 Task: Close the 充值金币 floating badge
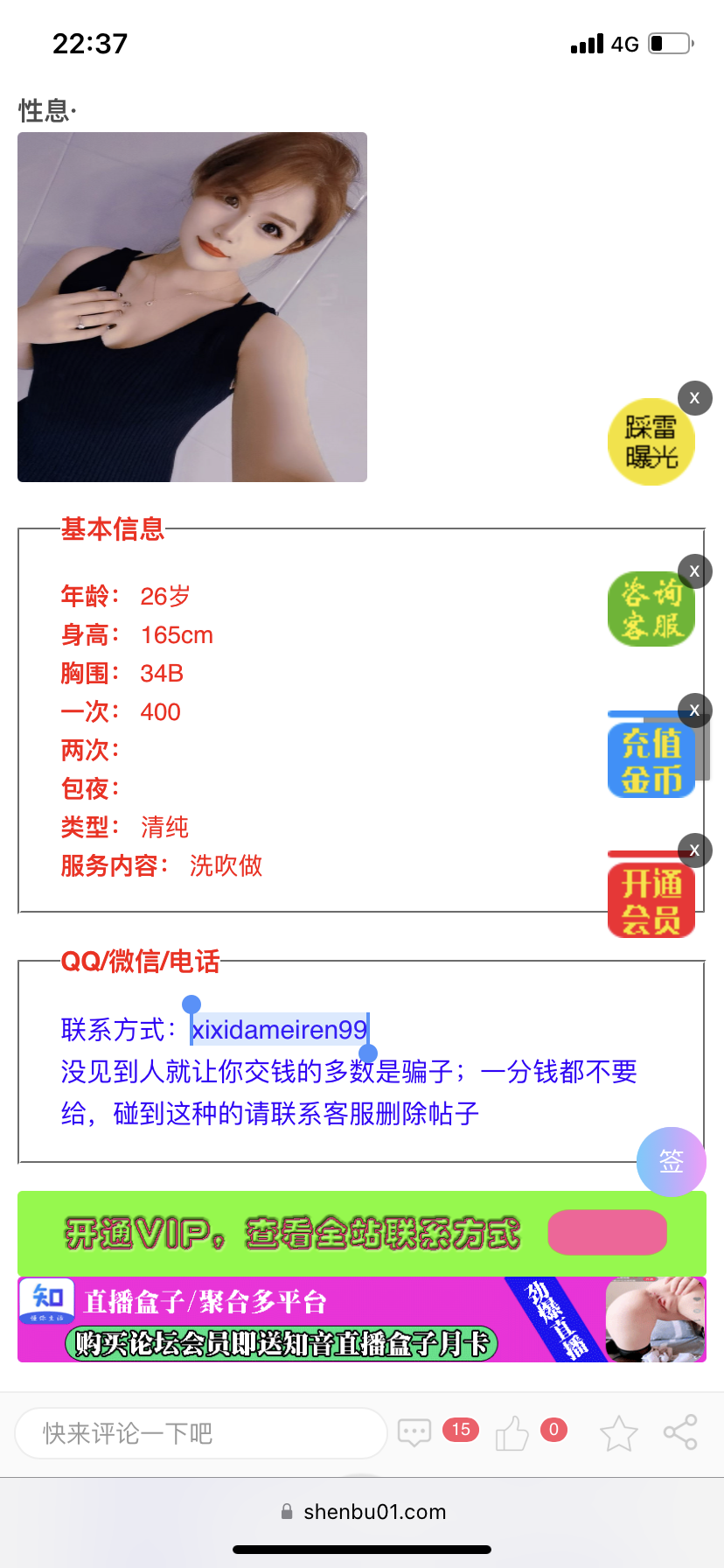[x=694, y=710]
